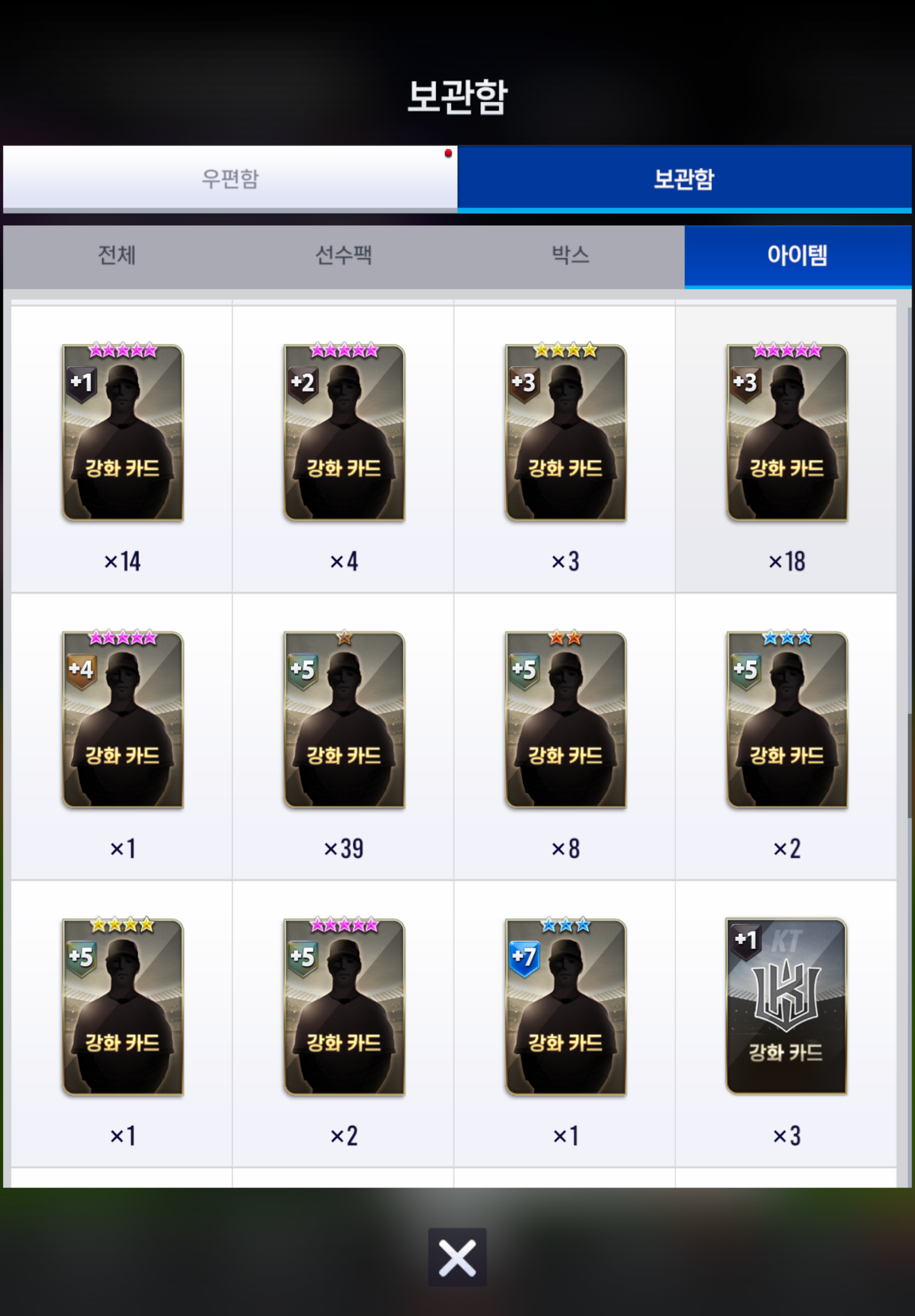Switch to the 우편함 tab
The width and height of the screenshot is (915, 1316).
pos(230,178)
